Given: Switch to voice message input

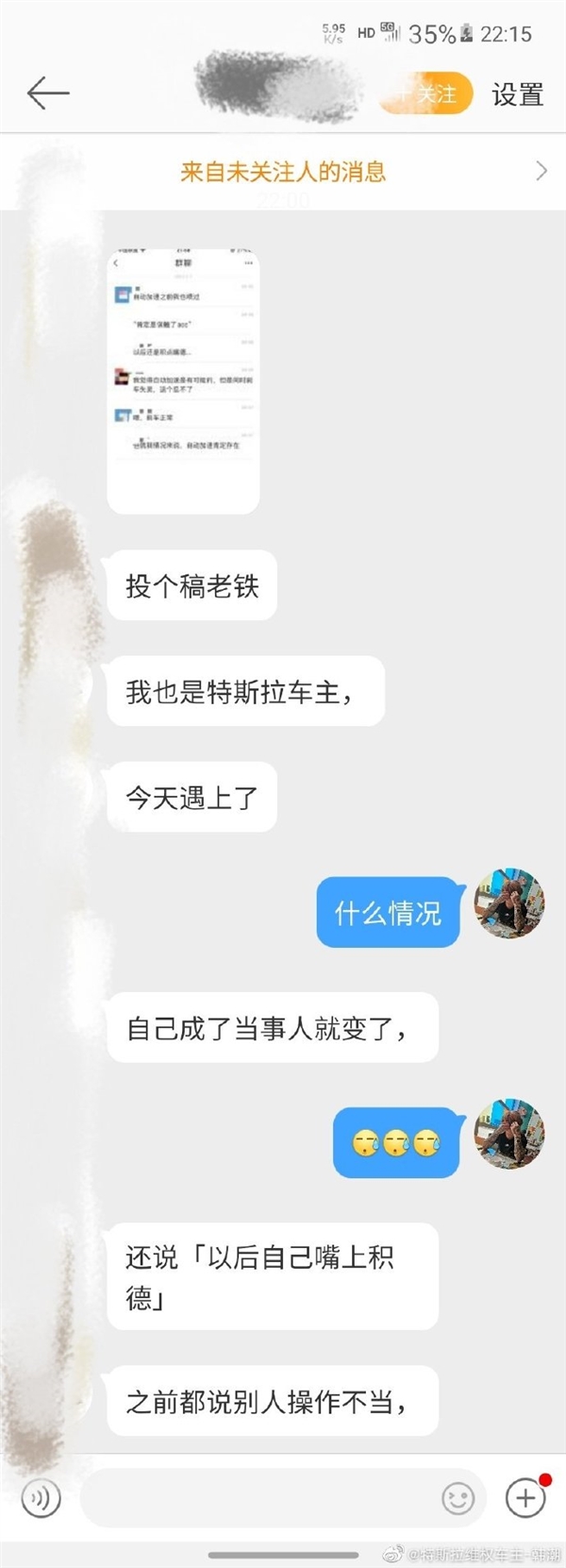Looking at the screenshot, I should click(x=41, y=1498).
